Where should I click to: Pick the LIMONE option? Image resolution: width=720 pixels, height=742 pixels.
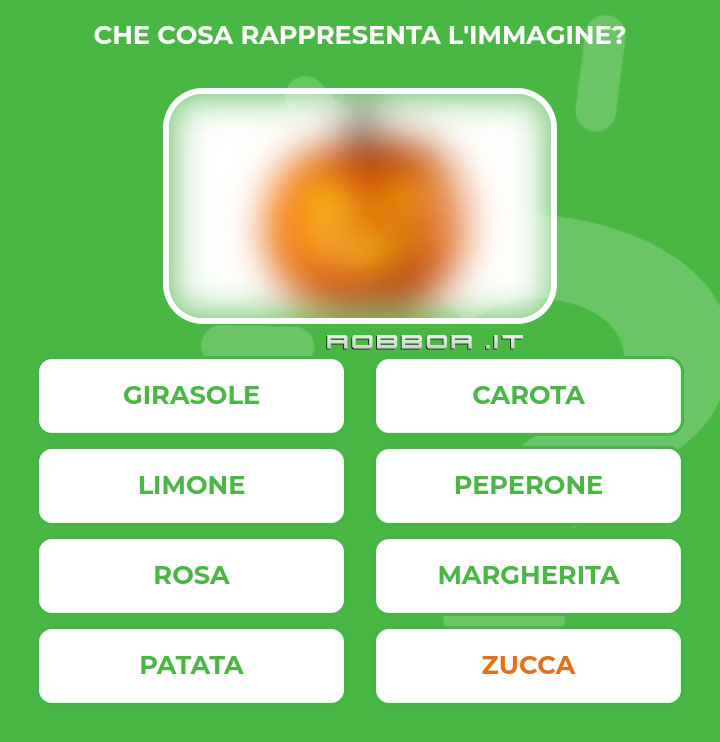[191, 486]
